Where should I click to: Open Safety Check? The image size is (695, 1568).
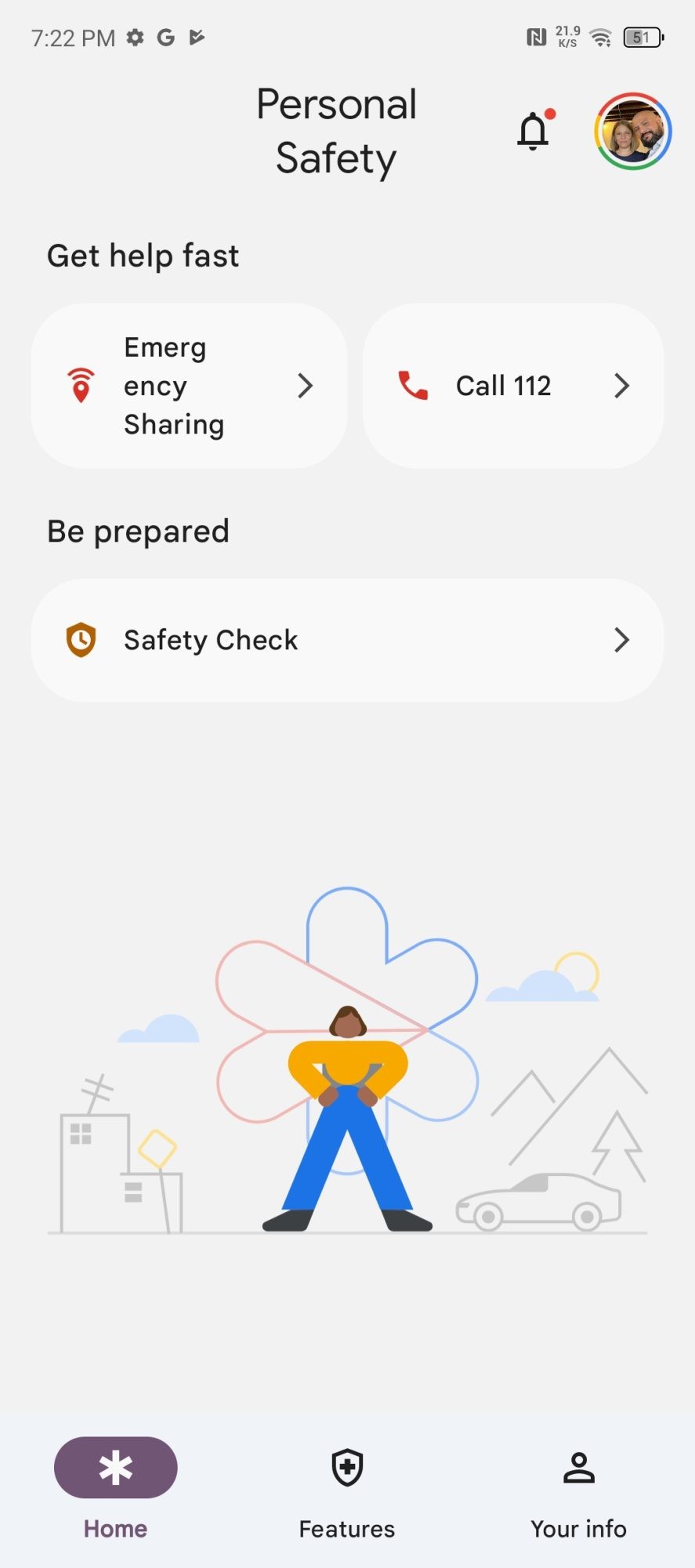click(x=347, y=640)
